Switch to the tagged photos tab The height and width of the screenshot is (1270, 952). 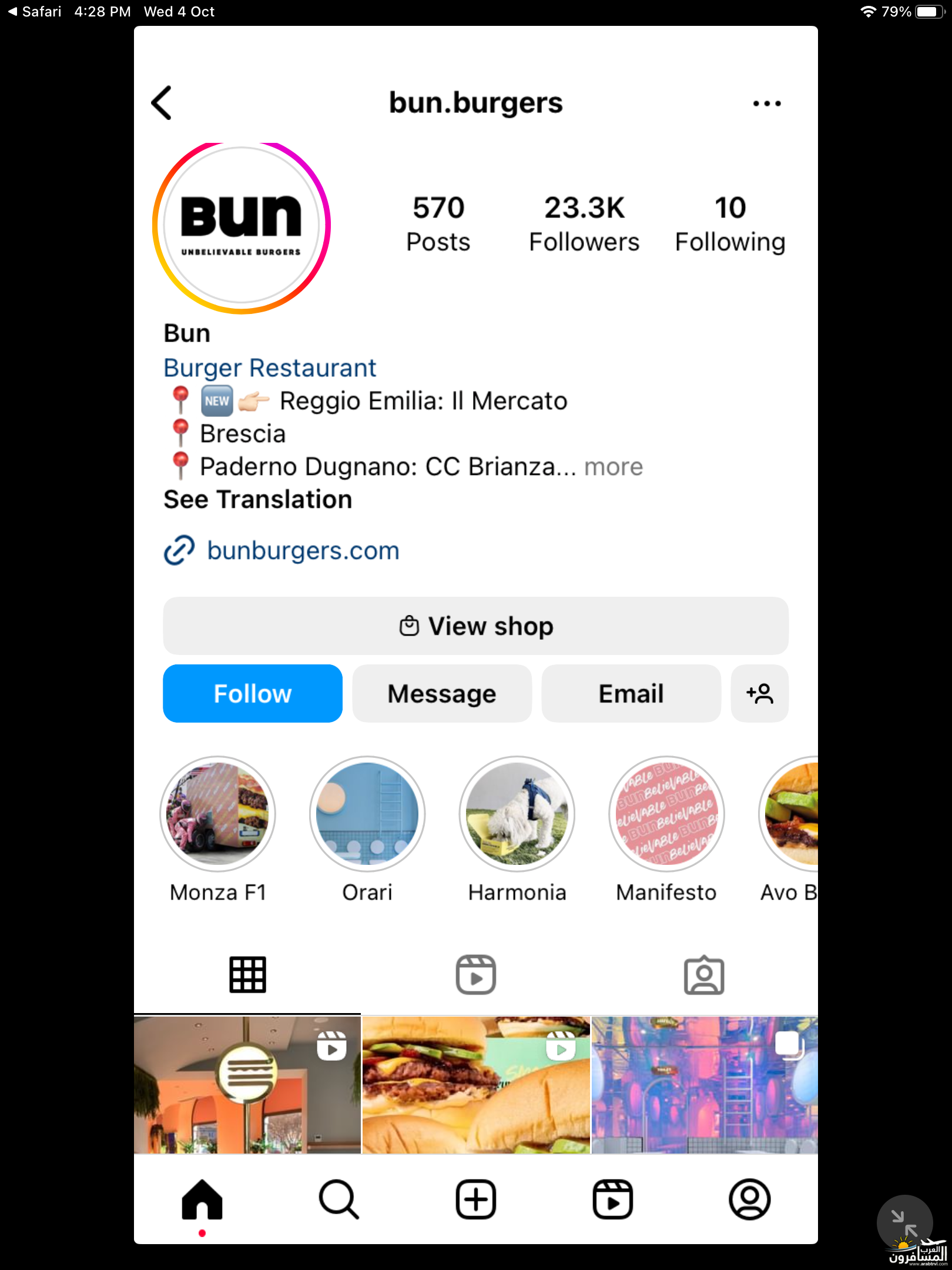click(x=703, y=975)
